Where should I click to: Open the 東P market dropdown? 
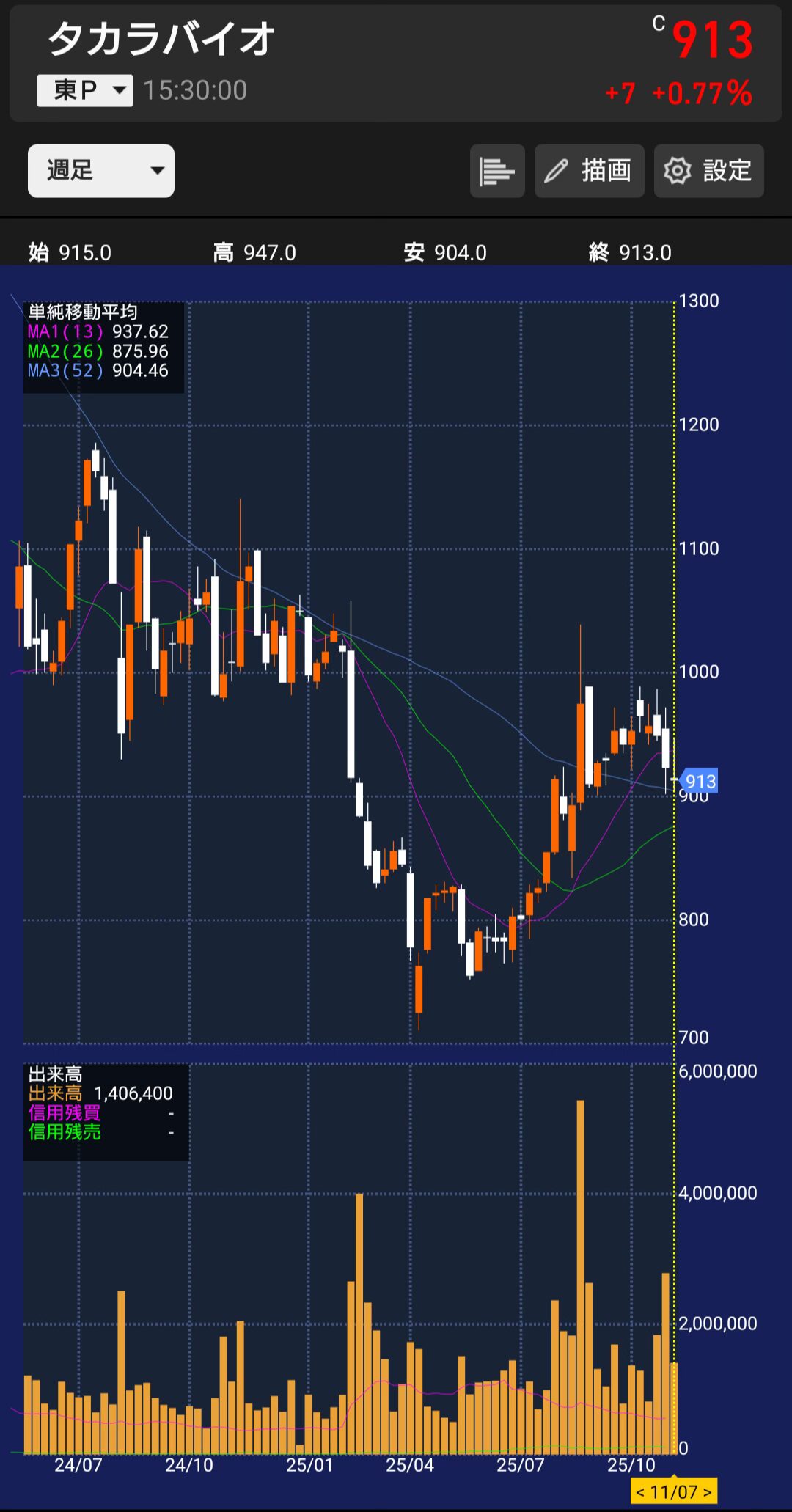click(x=85, y=91)
